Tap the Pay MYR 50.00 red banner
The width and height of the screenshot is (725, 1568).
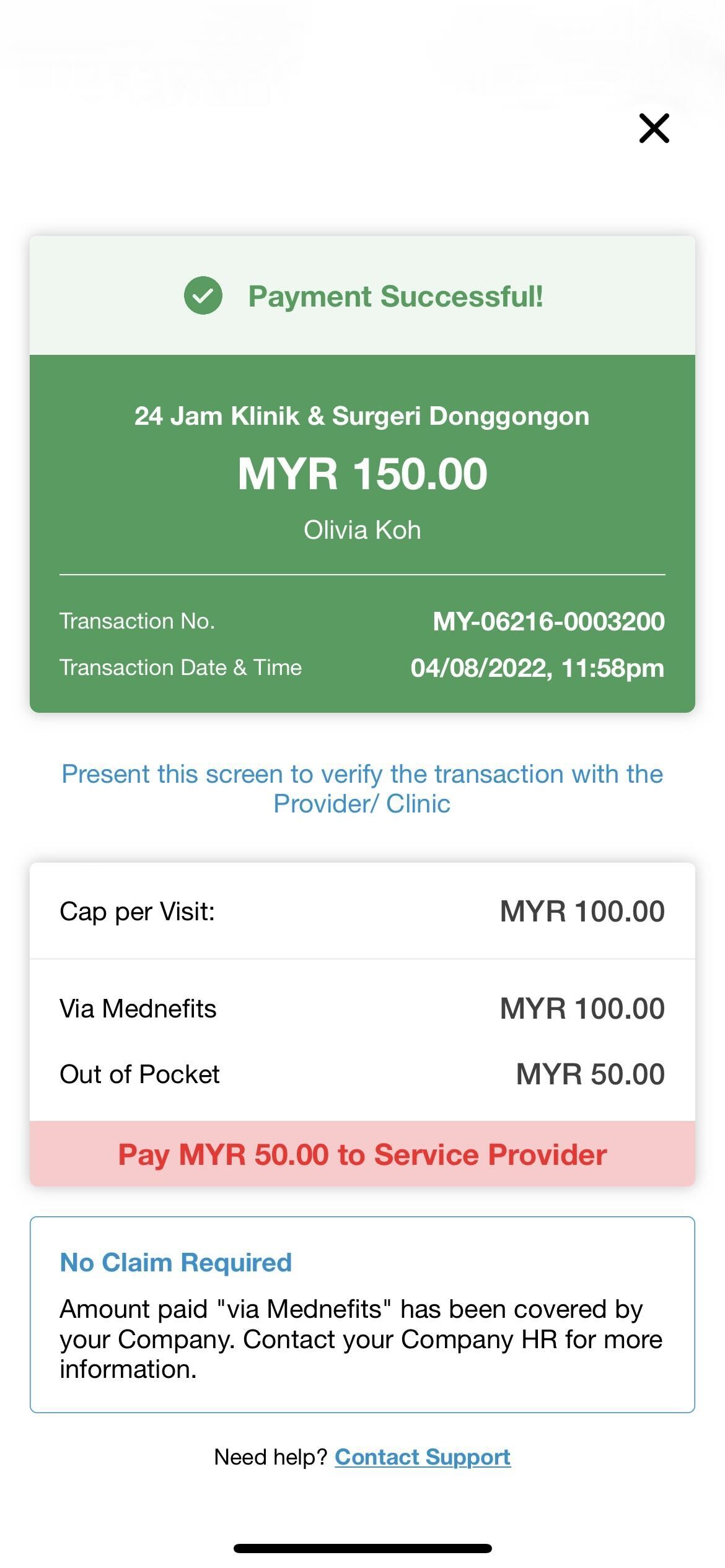tap(362, 1154)
